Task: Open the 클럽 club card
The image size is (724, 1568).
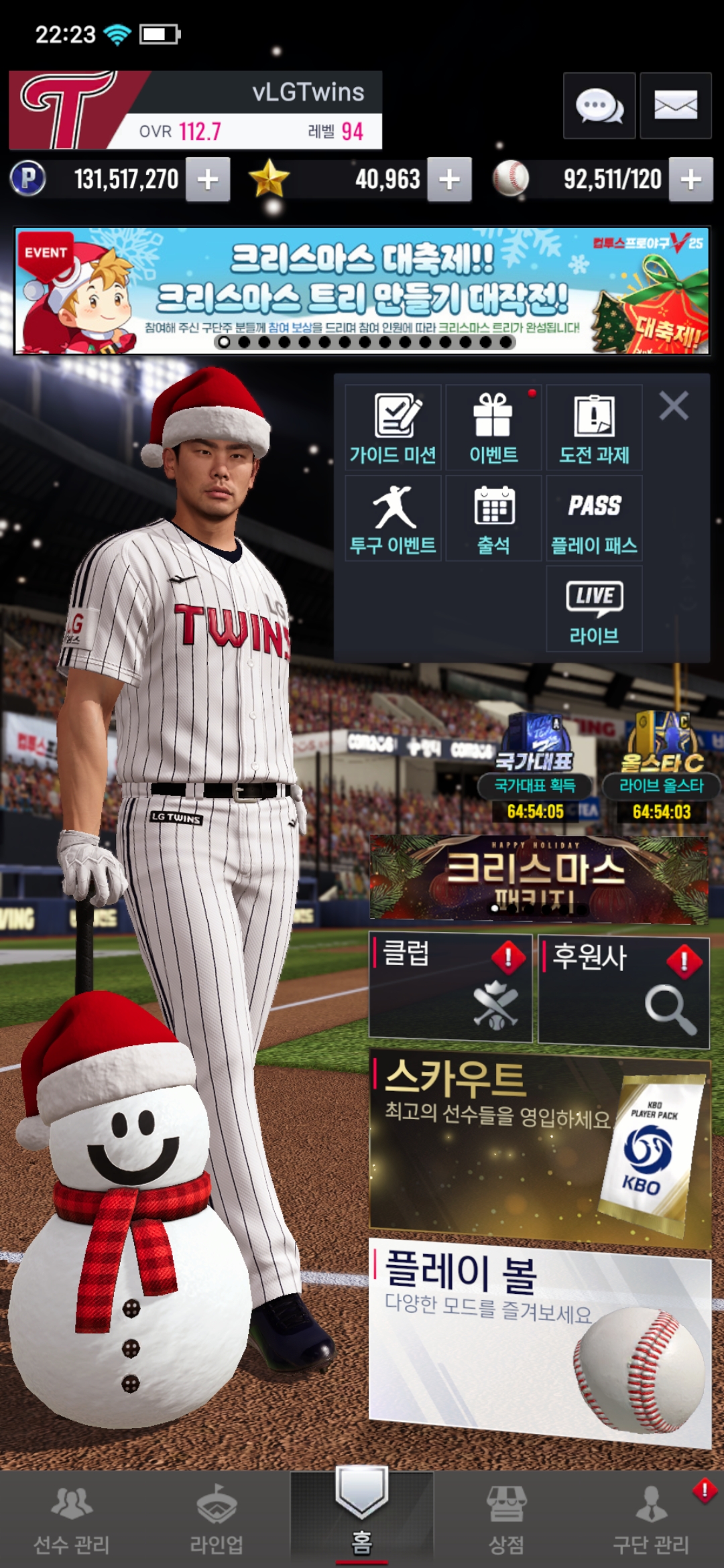Action: click(450, 987)
